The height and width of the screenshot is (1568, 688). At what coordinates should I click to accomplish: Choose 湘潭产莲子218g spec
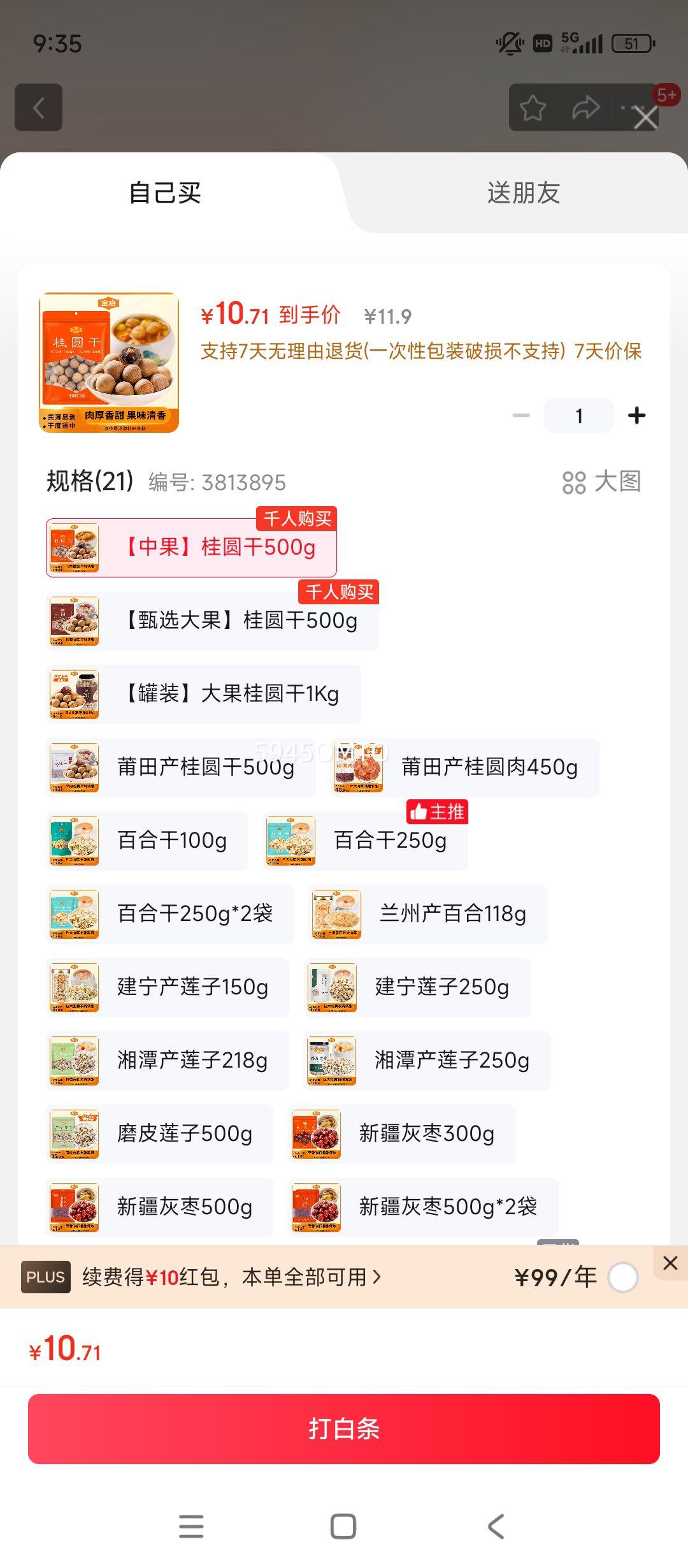click(167, 1061)
